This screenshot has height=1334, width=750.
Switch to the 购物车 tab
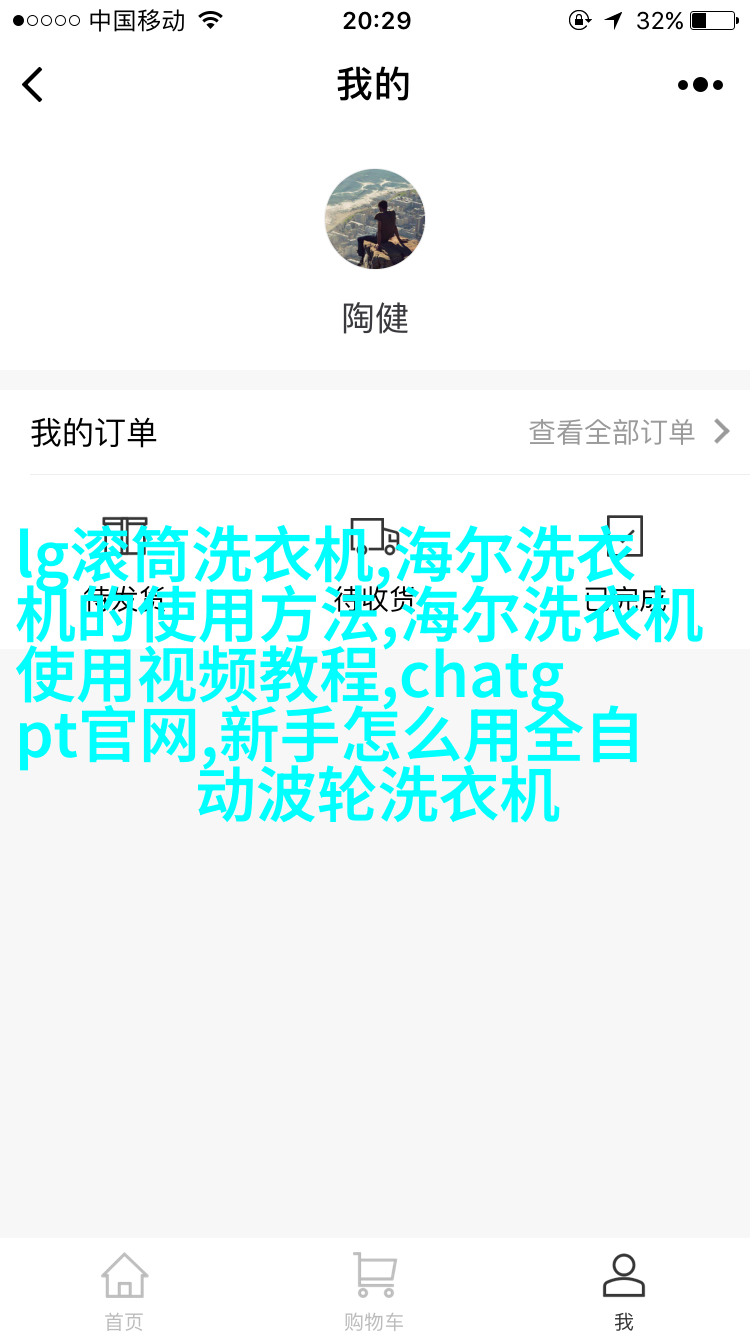click(x=375, y=1290)
